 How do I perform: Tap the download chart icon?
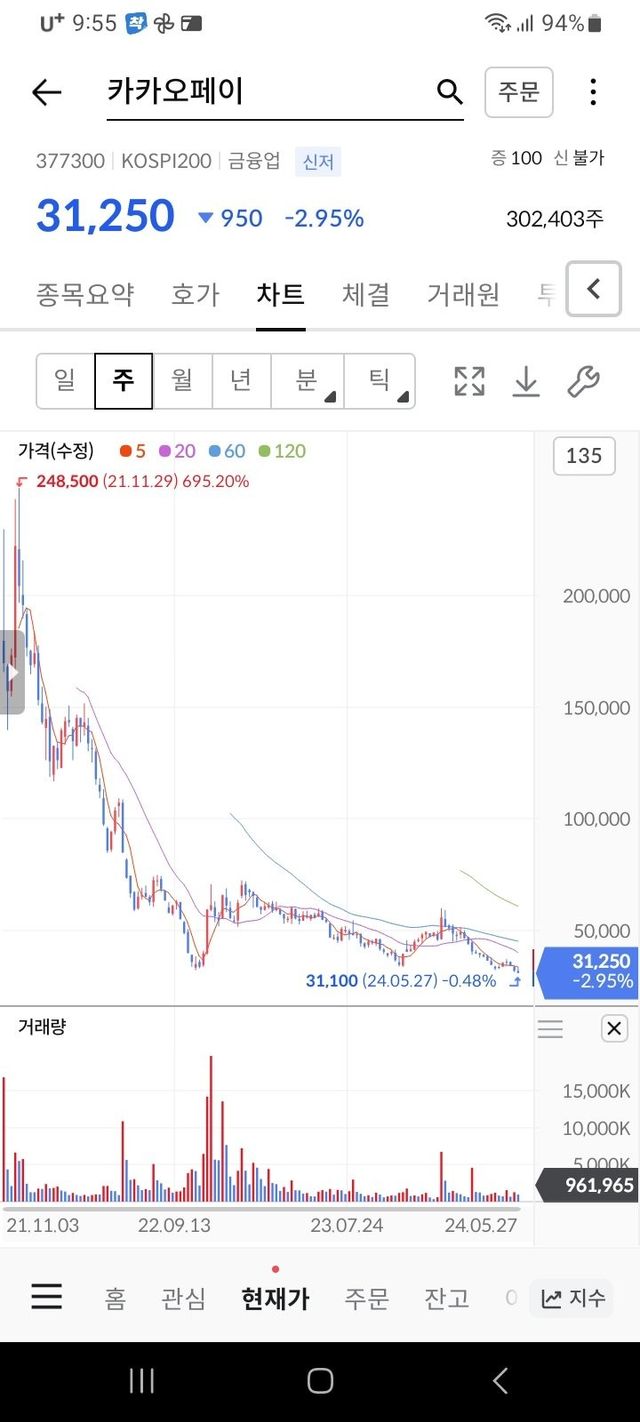pos(526,381)
